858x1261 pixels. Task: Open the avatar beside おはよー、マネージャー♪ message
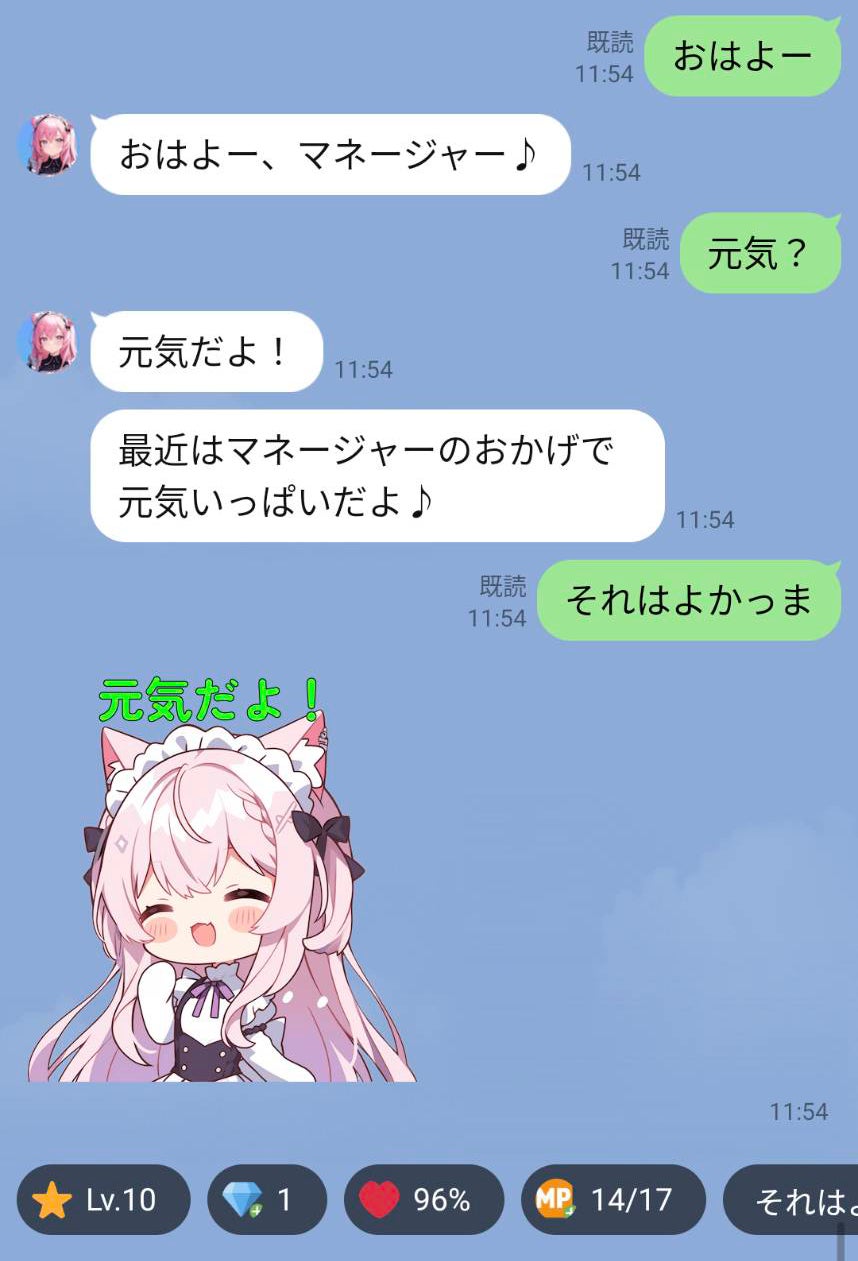click(x=47, y=146)
